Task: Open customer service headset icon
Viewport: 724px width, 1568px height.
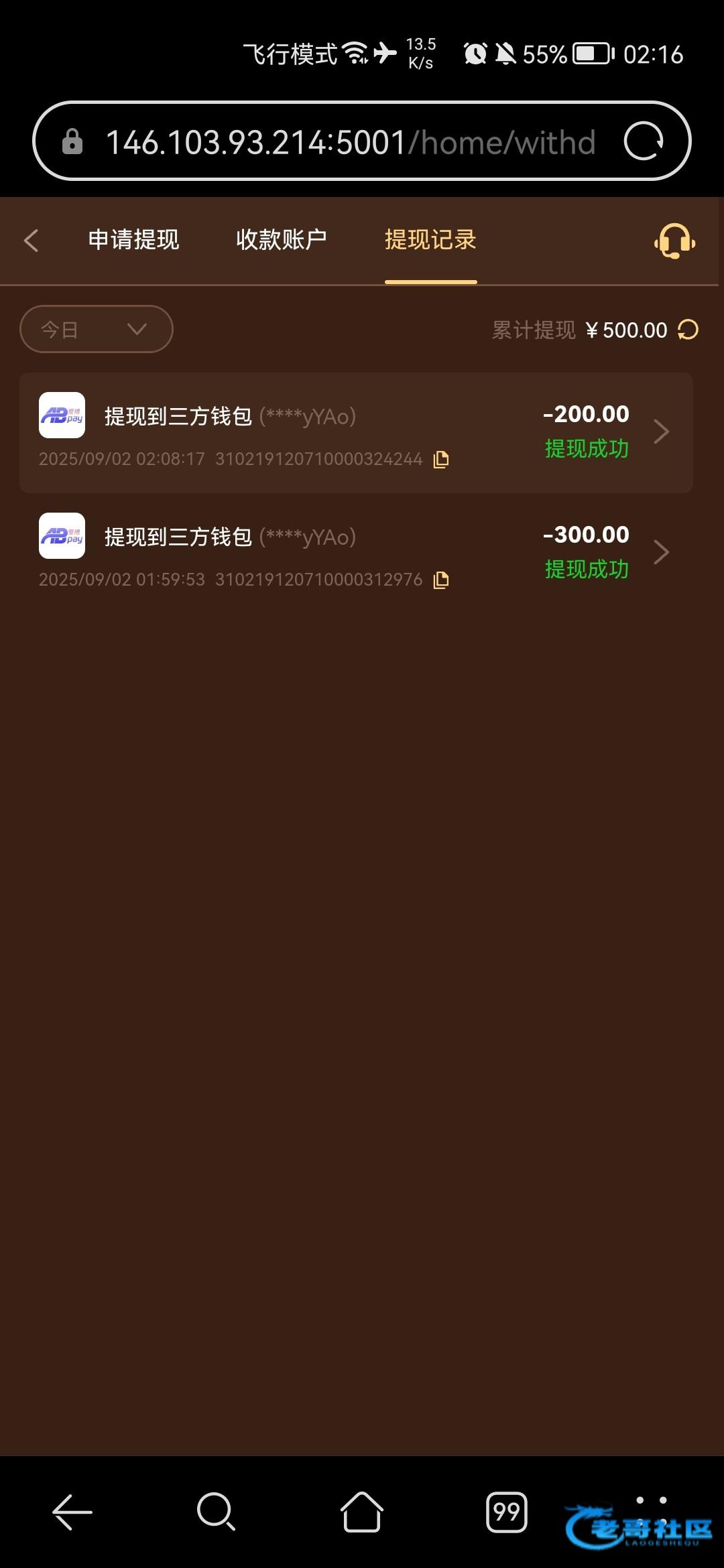Action: coord(674,241)
